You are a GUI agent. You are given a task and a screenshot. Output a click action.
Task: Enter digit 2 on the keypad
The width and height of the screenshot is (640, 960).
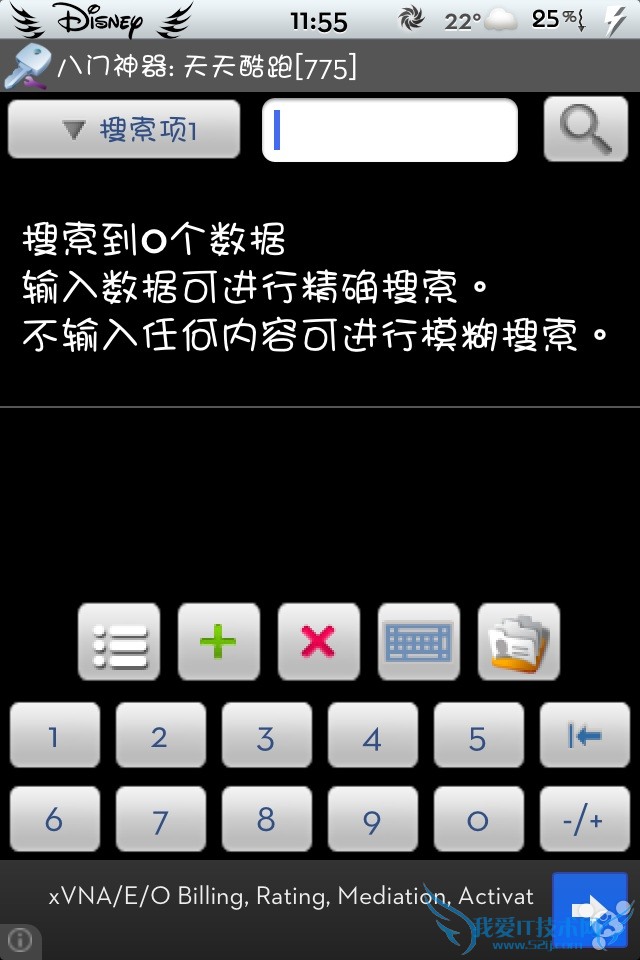tap(160, 738)
